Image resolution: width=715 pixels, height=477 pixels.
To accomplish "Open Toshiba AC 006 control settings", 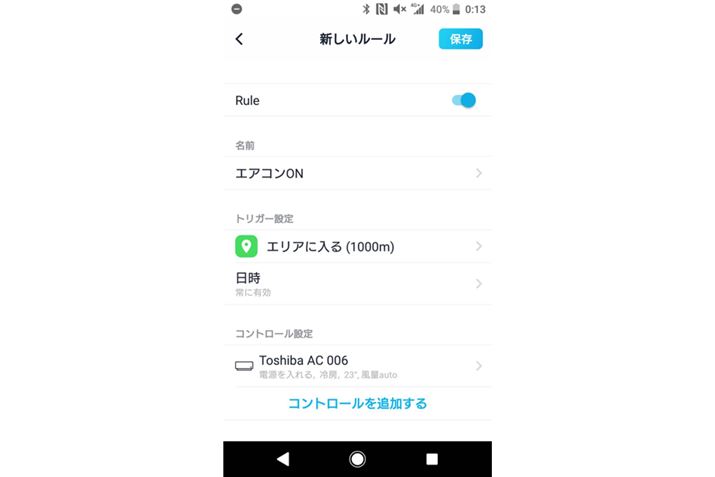I will point(357,366).
